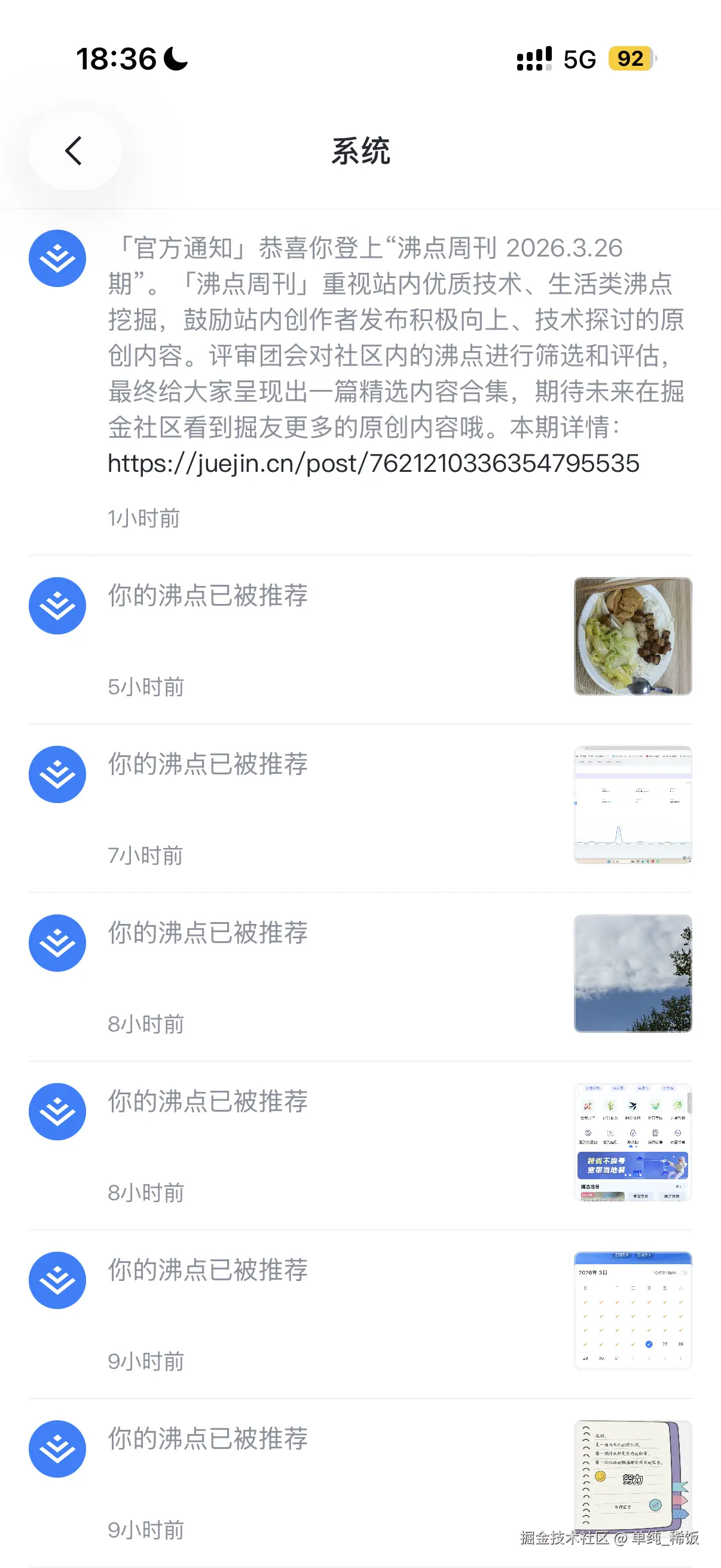Tap the Juejin logo on the 7小时前 notification
This screenshot has height=1568, width=721.
[x=57, y=774]
